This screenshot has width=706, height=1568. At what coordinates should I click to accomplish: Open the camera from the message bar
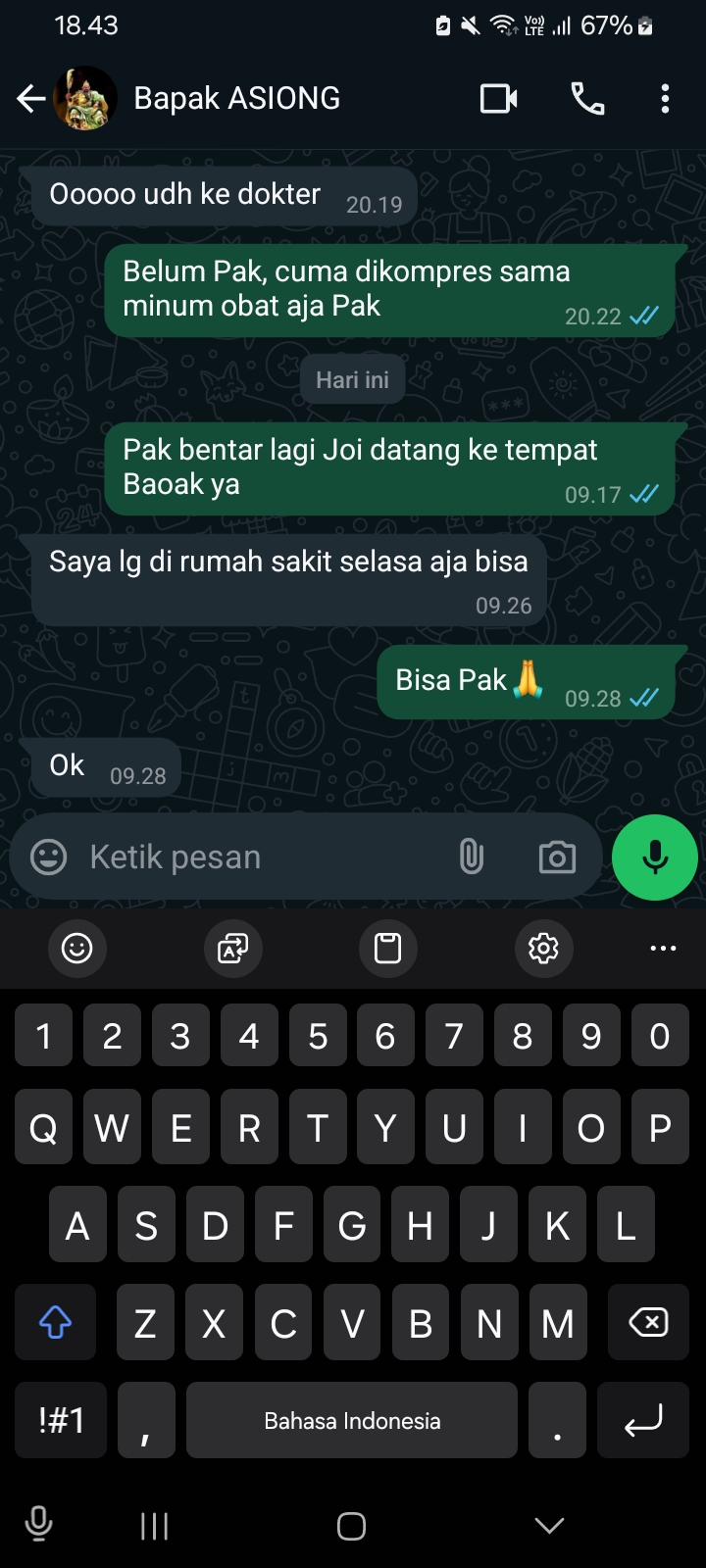point(557,857)
